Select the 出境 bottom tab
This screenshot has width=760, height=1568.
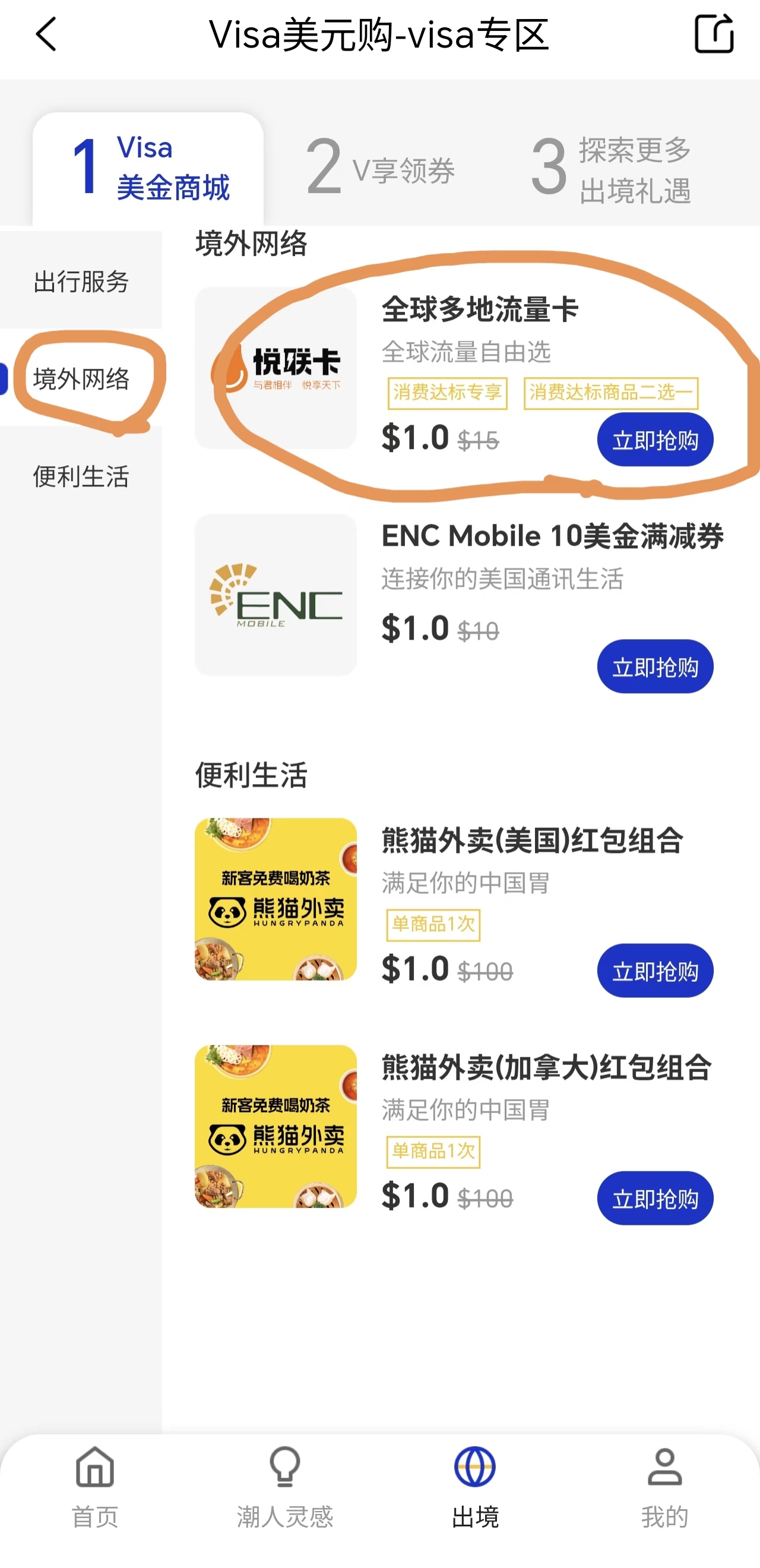click(x=474, y=1487)
